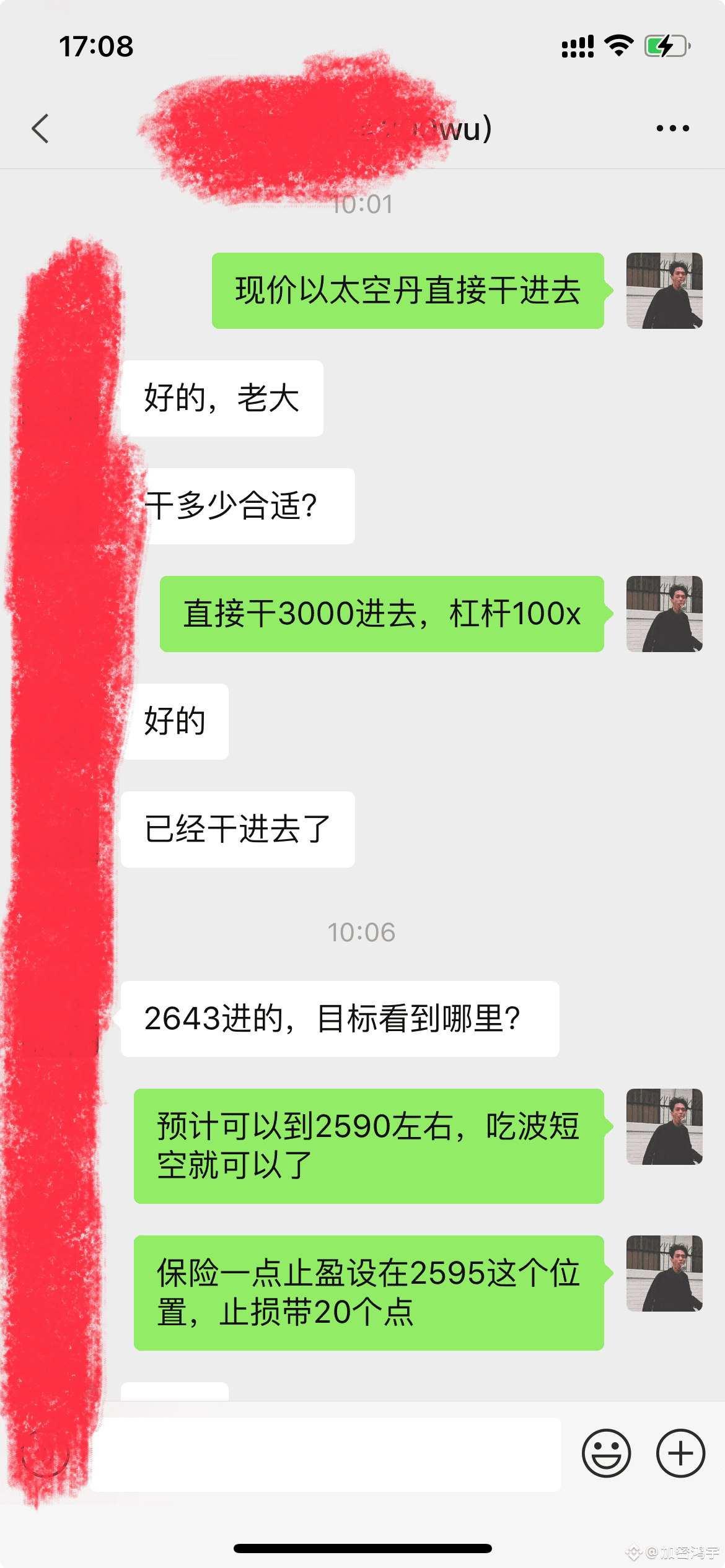View avatar next to 直接干3000进去 message
The height and width of the screenshot is (1568, 725).
pos(664,614)
